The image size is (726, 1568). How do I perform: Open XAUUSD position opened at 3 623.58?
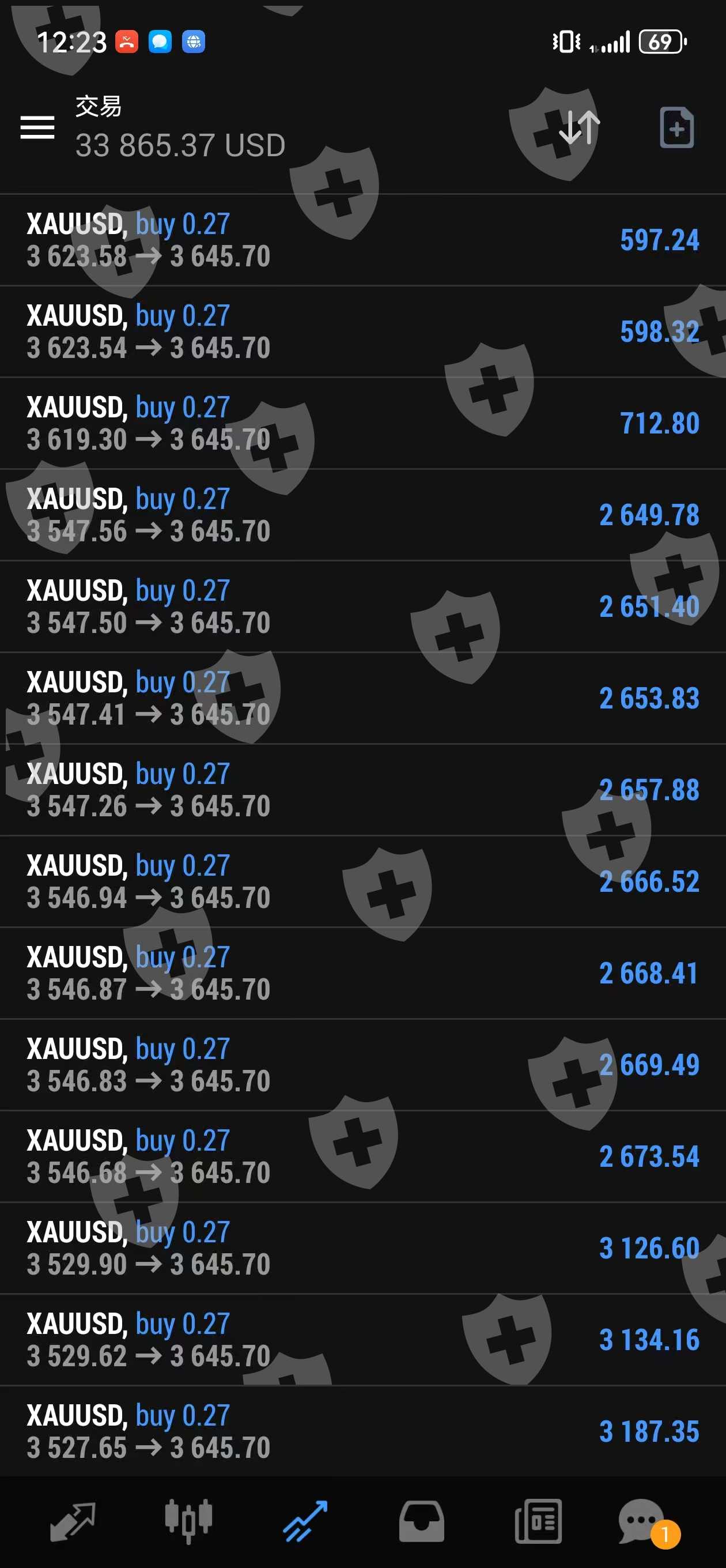pos(362,240)
